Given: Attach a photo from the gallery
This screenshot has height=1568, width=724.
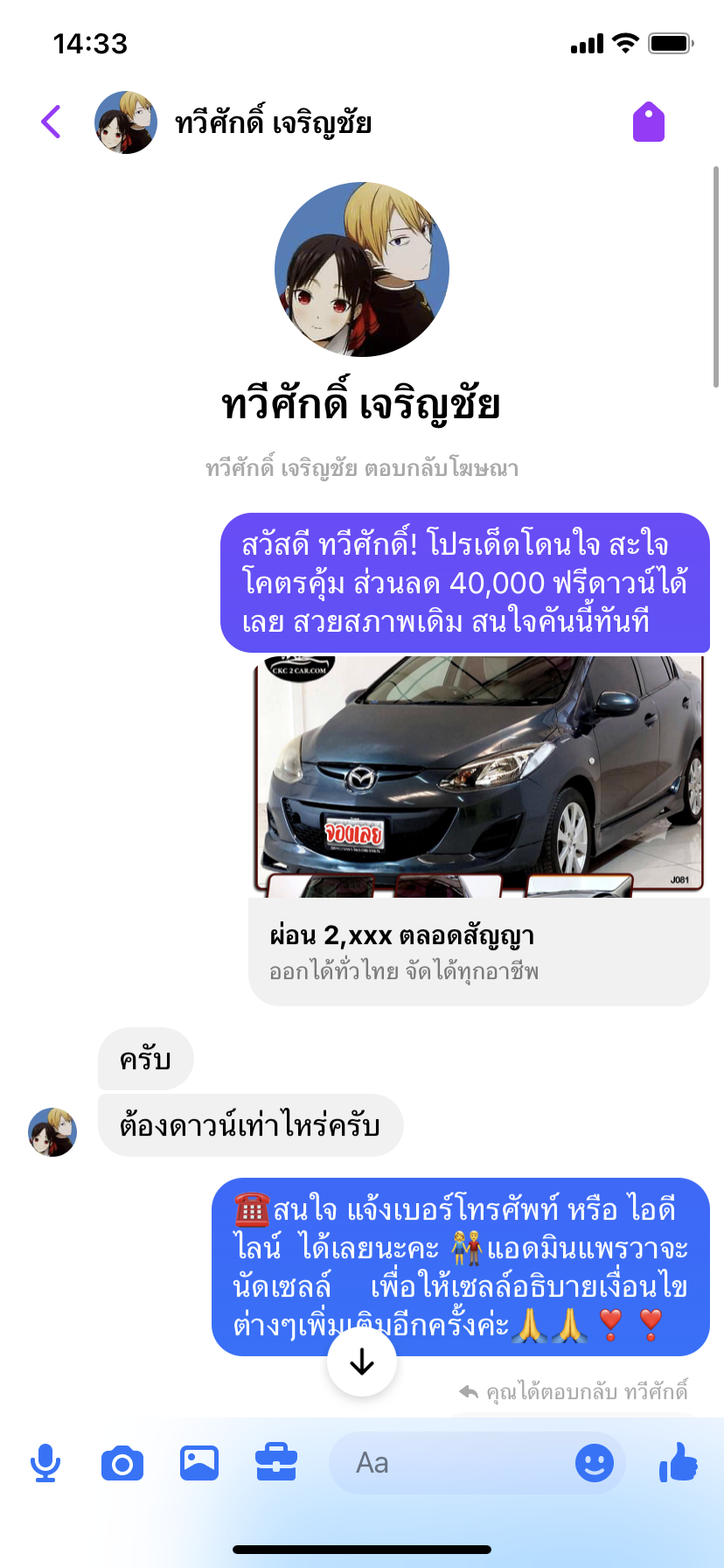Looking at the screenshot, I should (x=199, y=1462).
